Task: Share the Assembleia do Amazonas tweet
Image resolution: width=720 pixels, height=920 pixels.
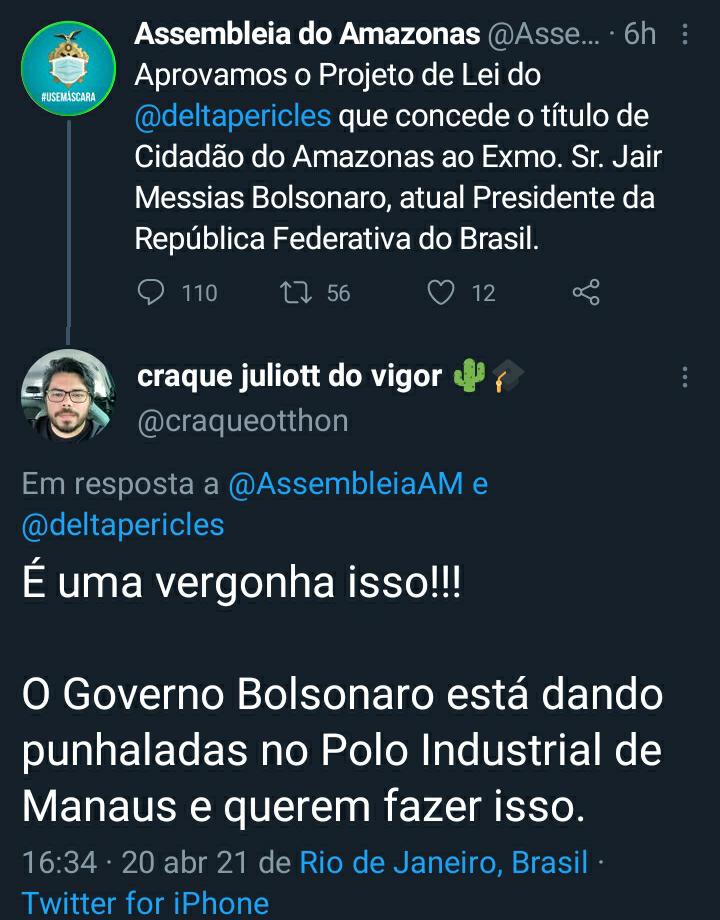Action: [x=585, y=292]
